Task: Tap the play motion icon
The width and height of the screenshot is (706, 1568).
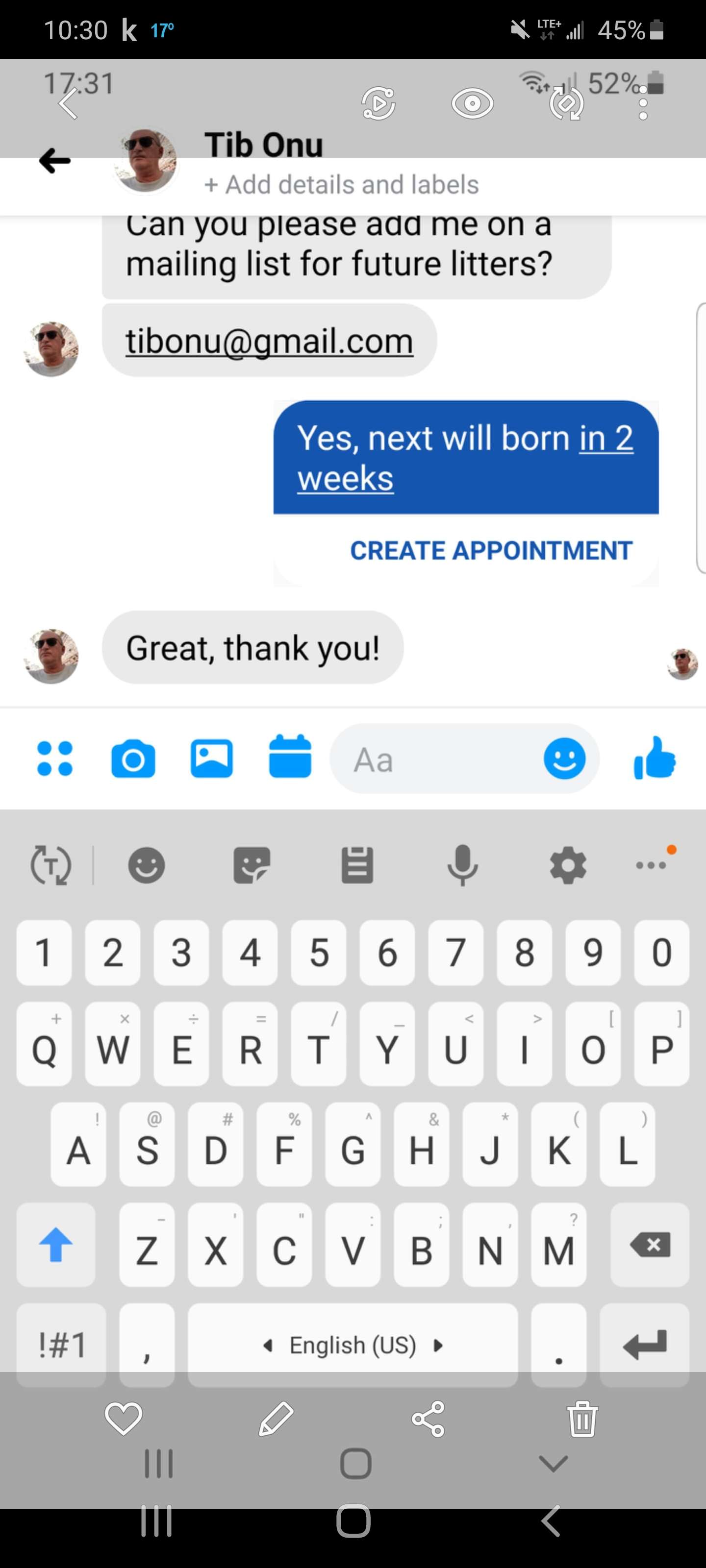Action: (x=378, y=103)
